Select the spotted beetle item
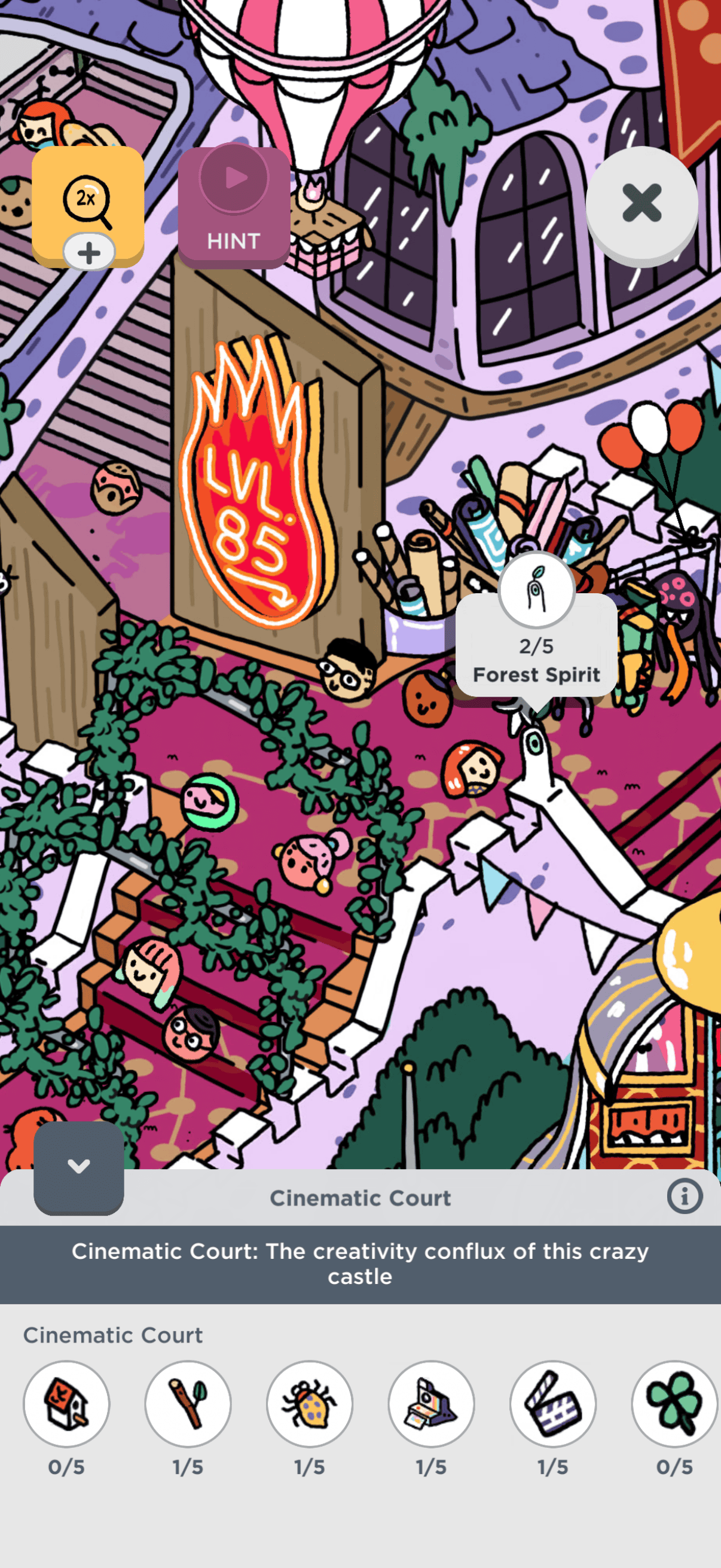721x1568 pixels. coord(310,1404)
